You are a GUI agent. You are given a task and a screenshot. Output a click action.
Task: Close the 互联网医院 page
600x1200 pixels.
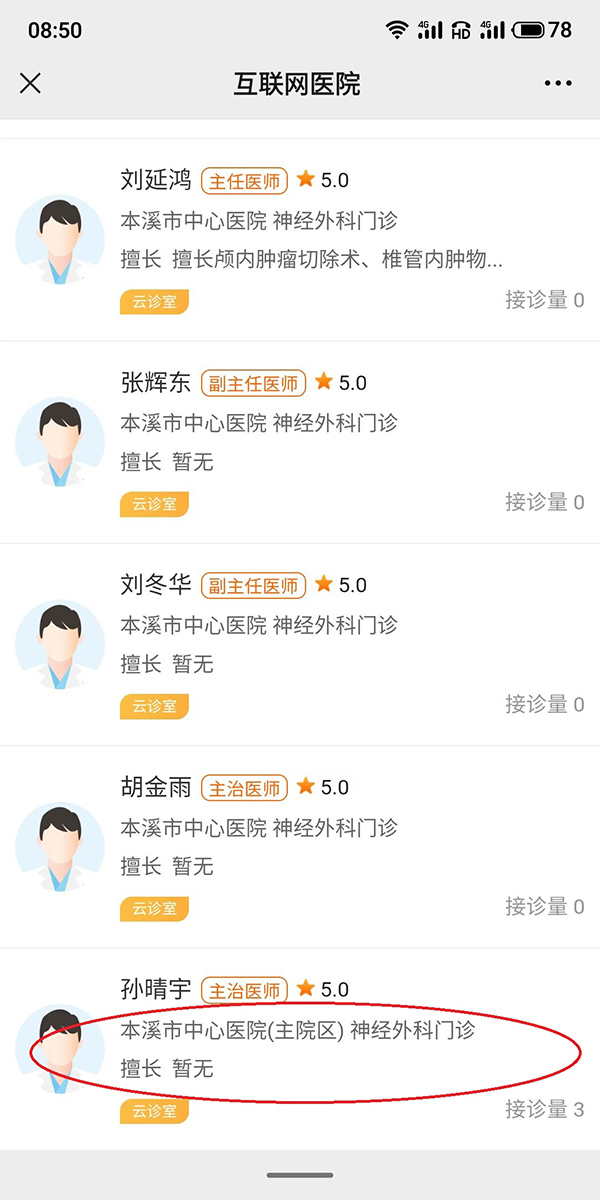tap(31, 83)
